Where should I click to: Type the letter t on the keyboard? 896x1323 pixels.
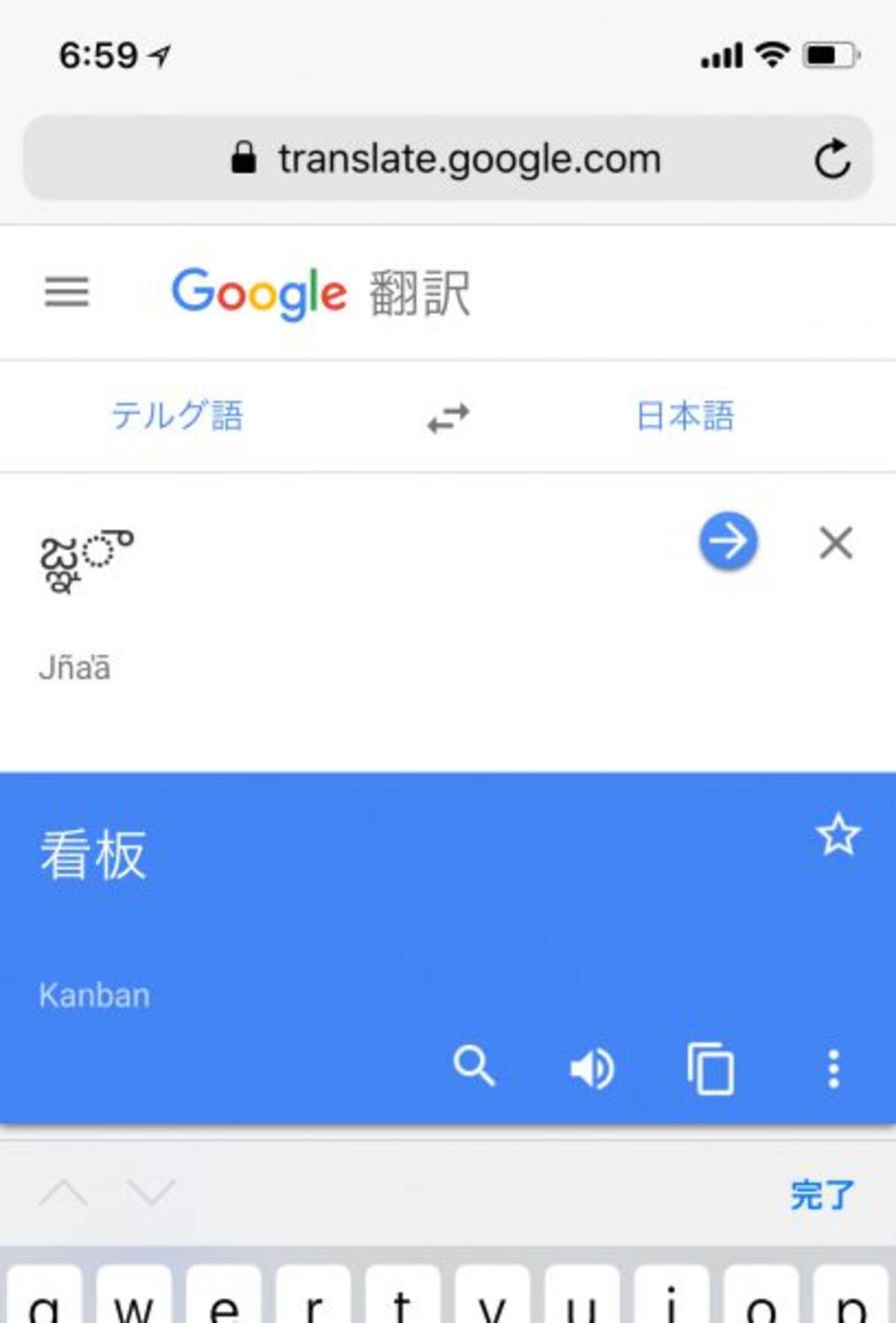[403, 1299]
